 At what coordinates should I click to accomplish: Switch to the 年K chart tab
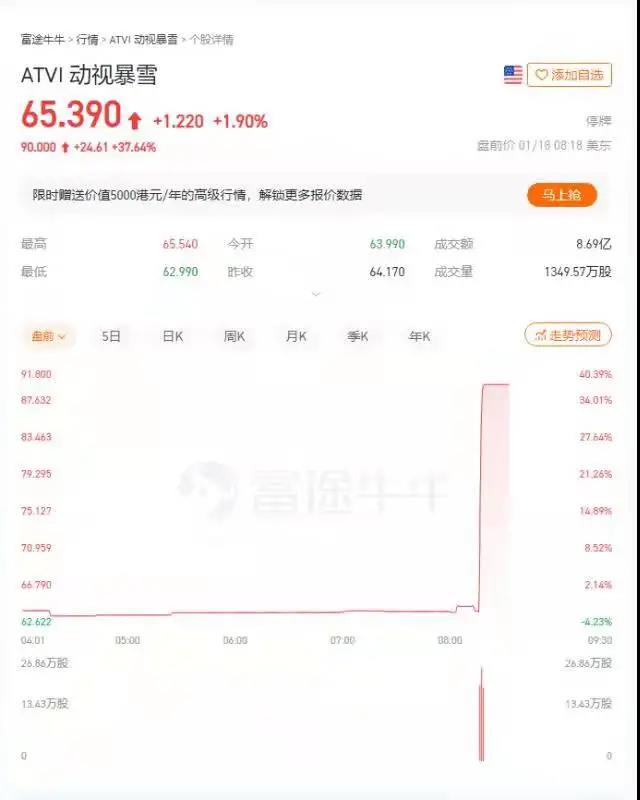[x=419, y=337]
